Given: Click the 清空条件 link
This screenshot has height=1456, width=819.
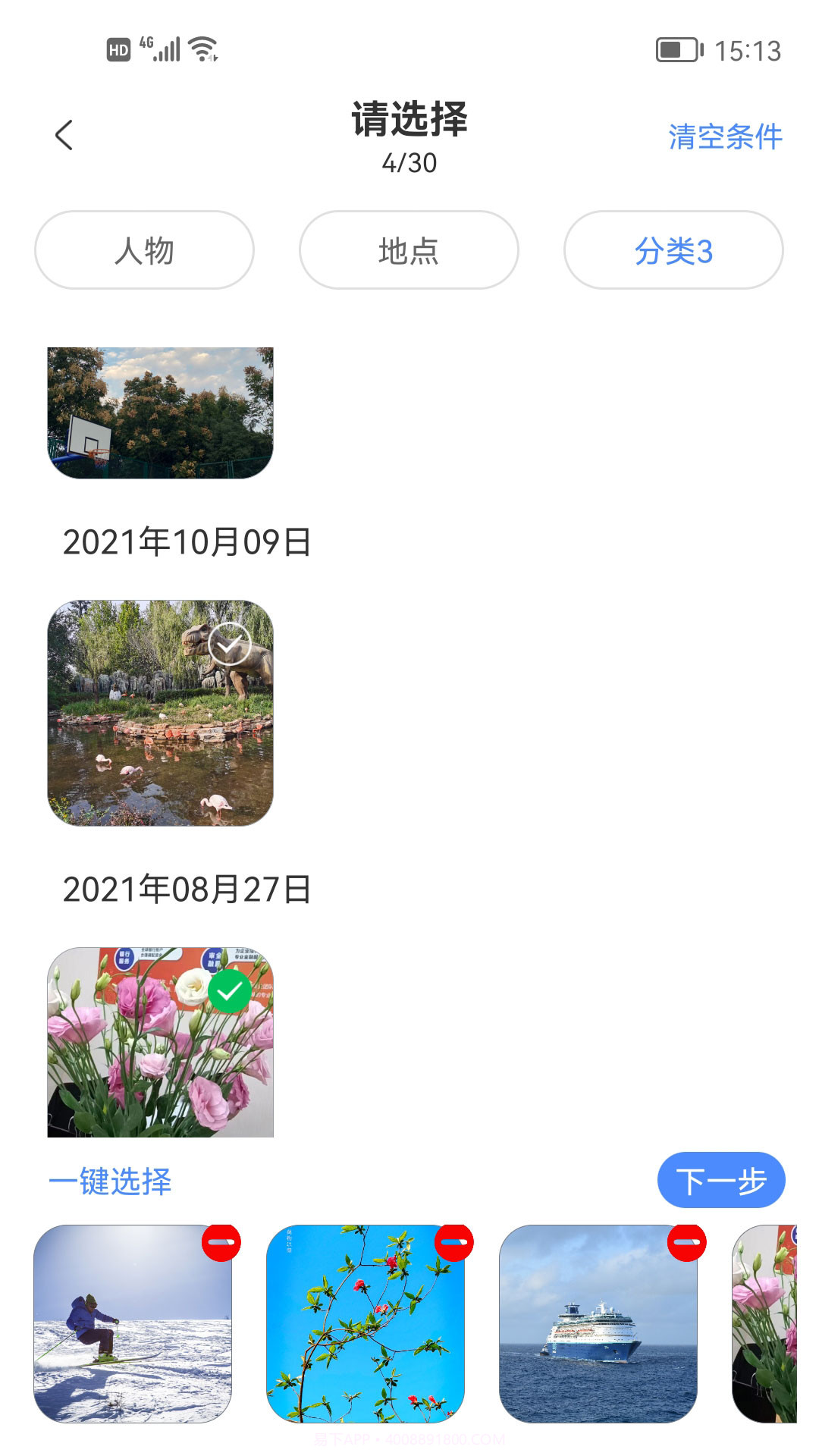Looking at the screenshot, I should (725, 136).
